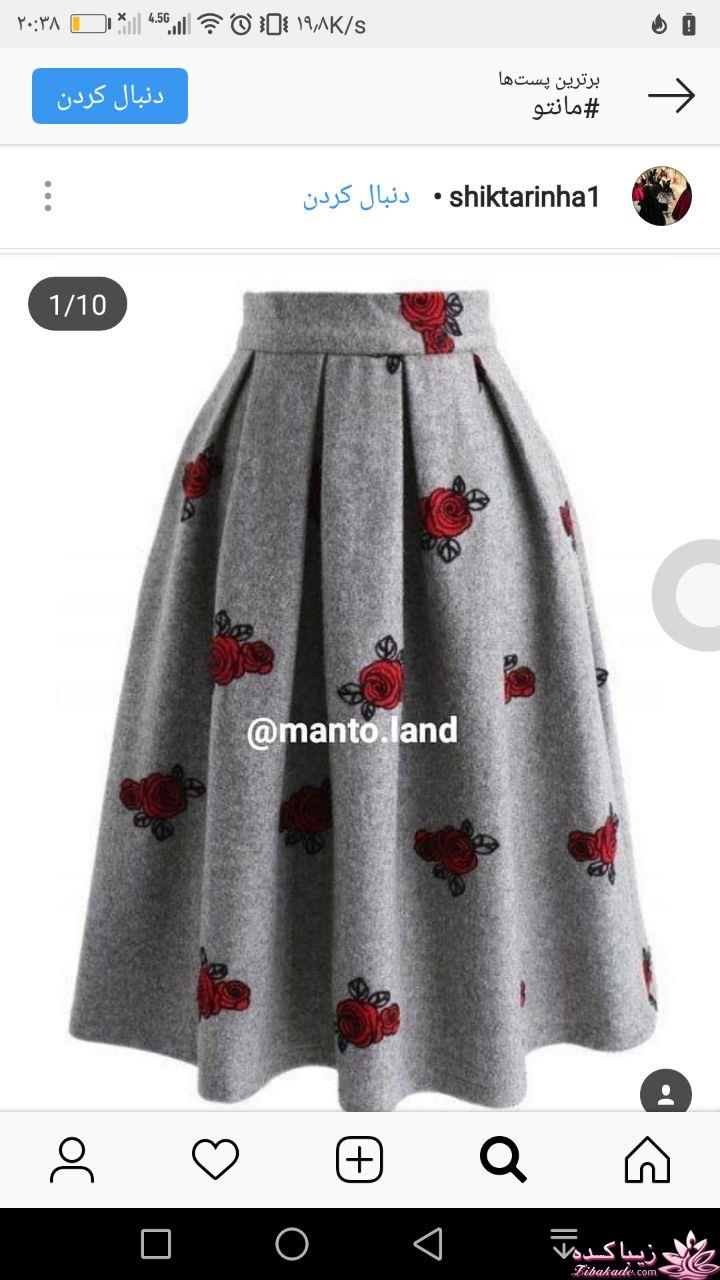
Task: View the shiktarinha1 profile picture
Action: click(x=661, y=196)
